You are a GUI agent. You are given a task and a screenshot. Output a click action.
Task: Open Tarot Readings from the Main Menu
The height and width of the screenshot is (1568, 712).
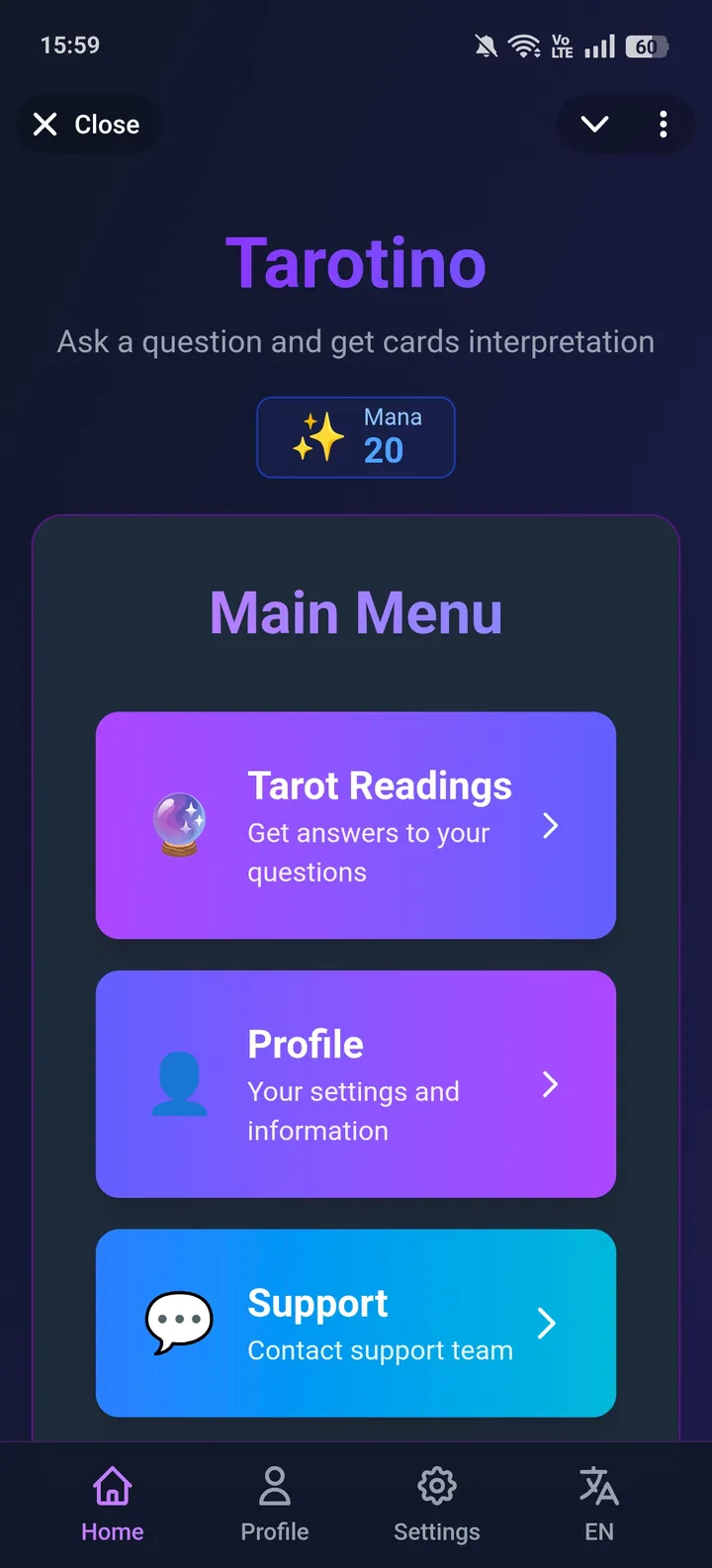pos(356,826)
